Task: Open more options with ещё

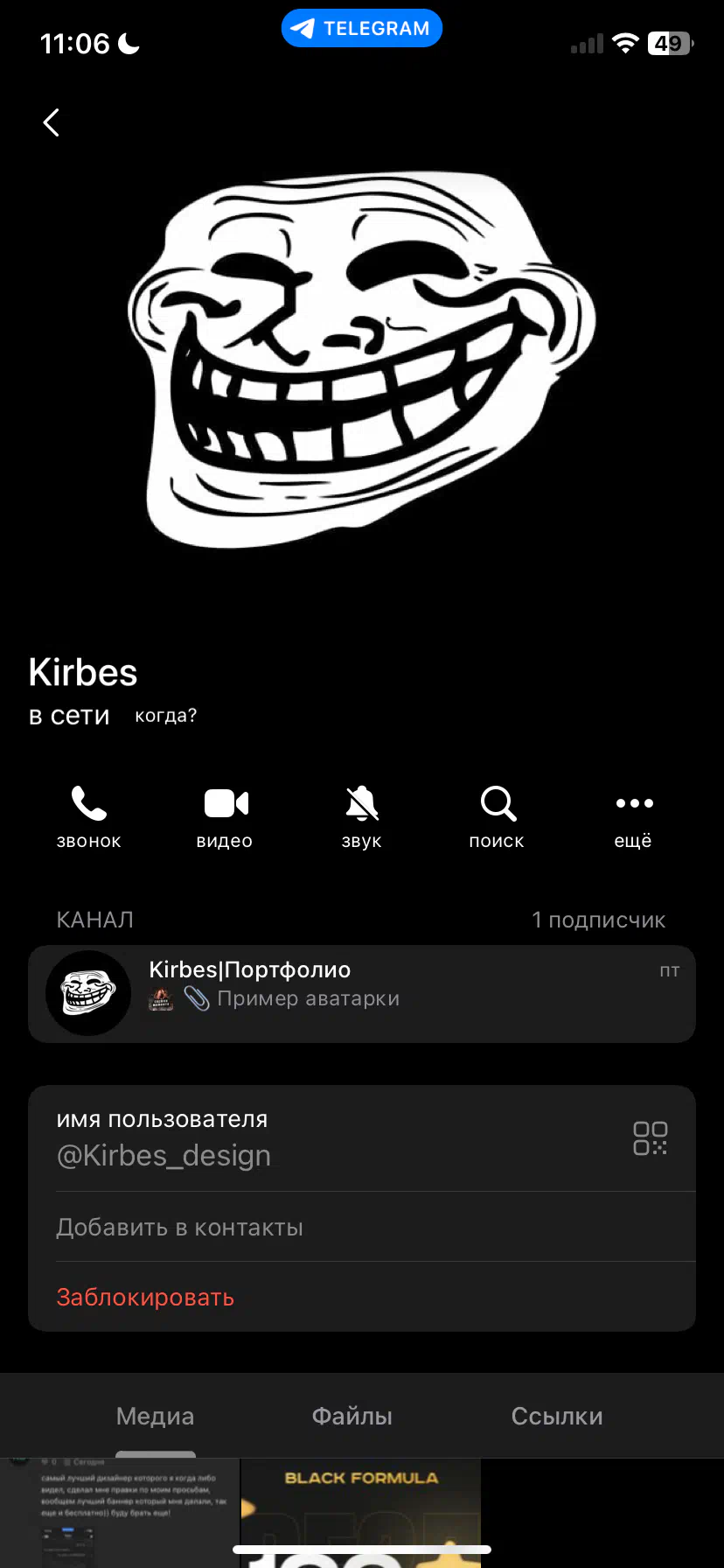Action: (x=634, y=817)
